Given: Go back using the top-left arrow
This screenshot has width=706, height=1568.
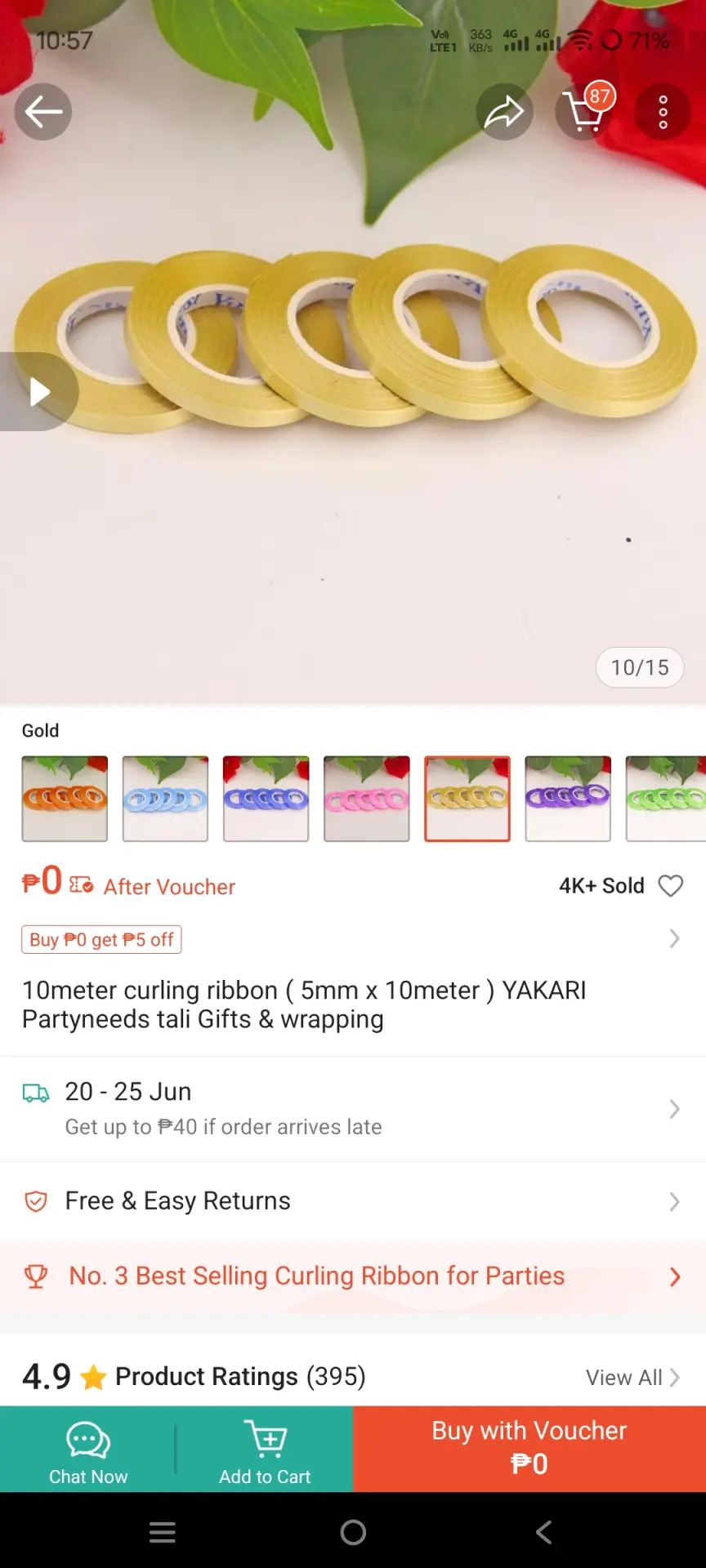Looking at the screenshot, I should (43, 112).
